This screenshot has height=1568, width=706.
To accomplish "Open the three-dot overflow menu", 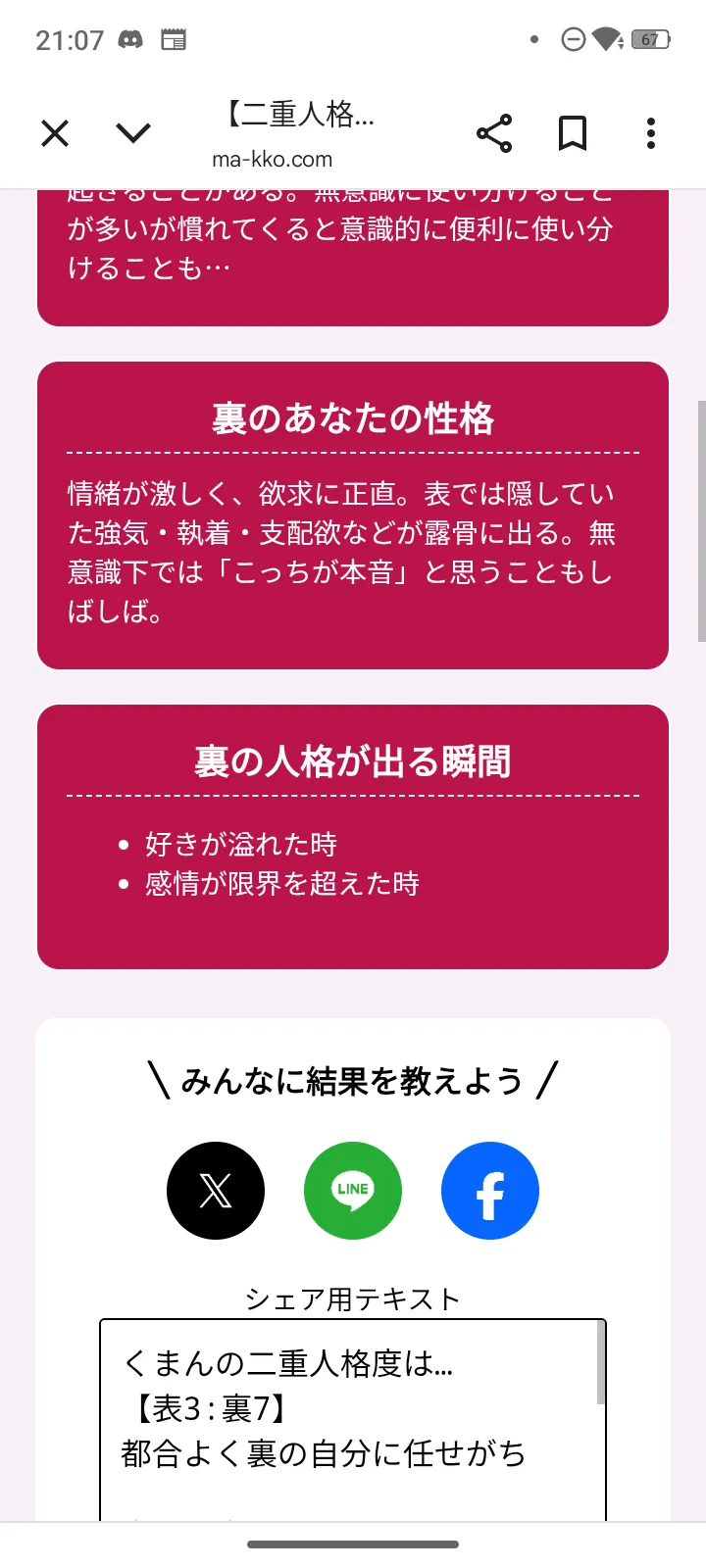I will pyautogui.click(x=651, y=133).
